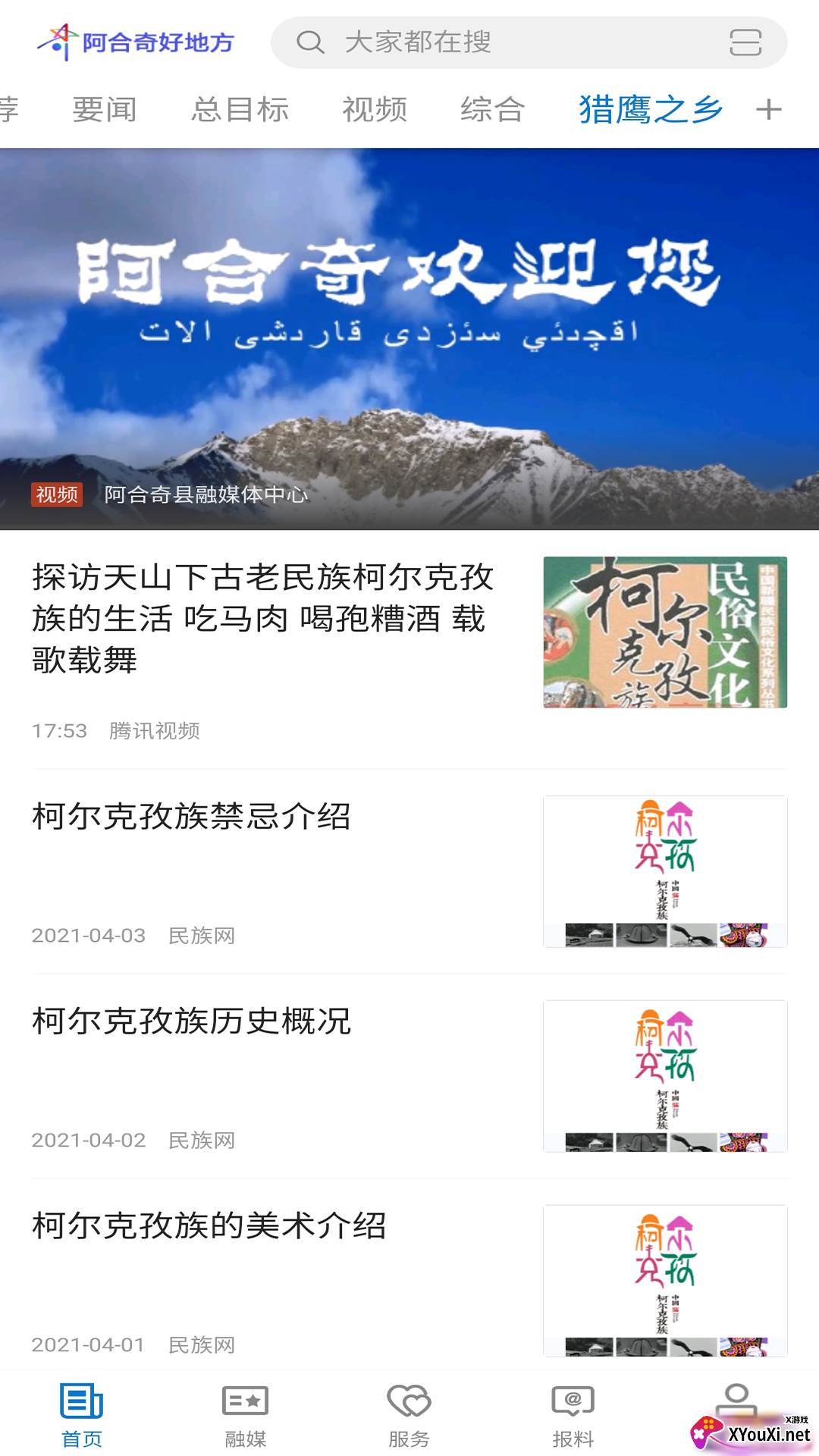
Task: Open the 报料 bottom tab
Action: point(573,1415)
